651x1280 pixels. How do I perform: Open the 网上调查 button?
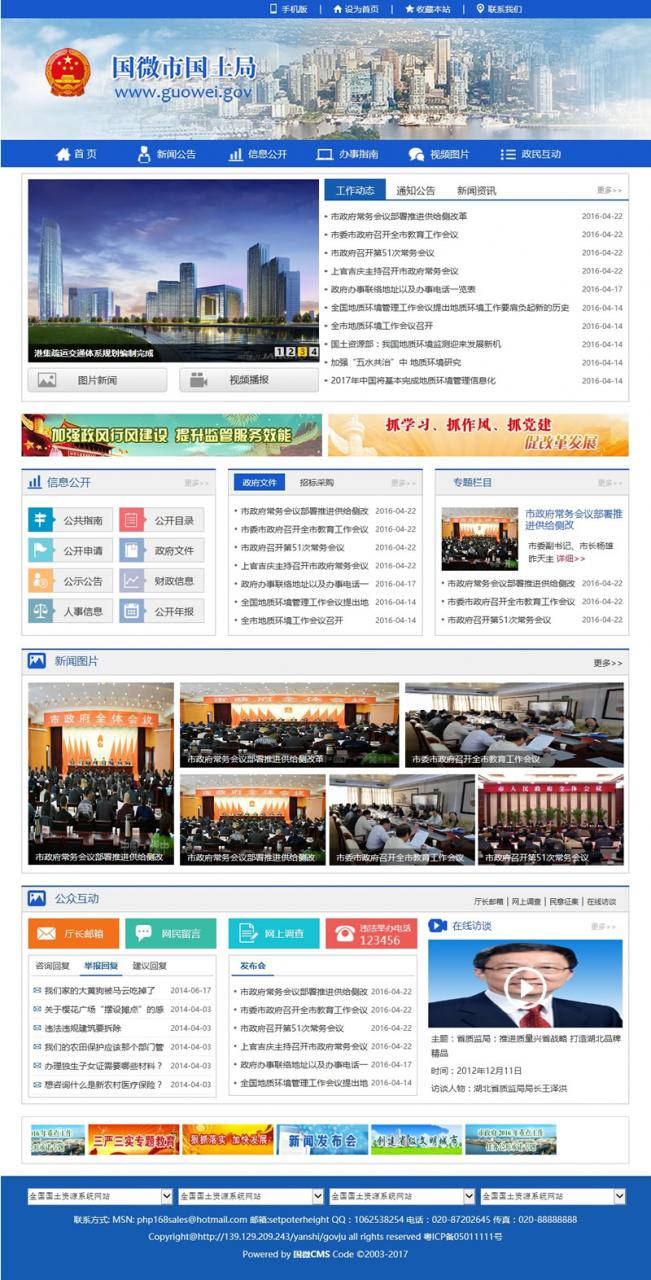click(273, 933)
